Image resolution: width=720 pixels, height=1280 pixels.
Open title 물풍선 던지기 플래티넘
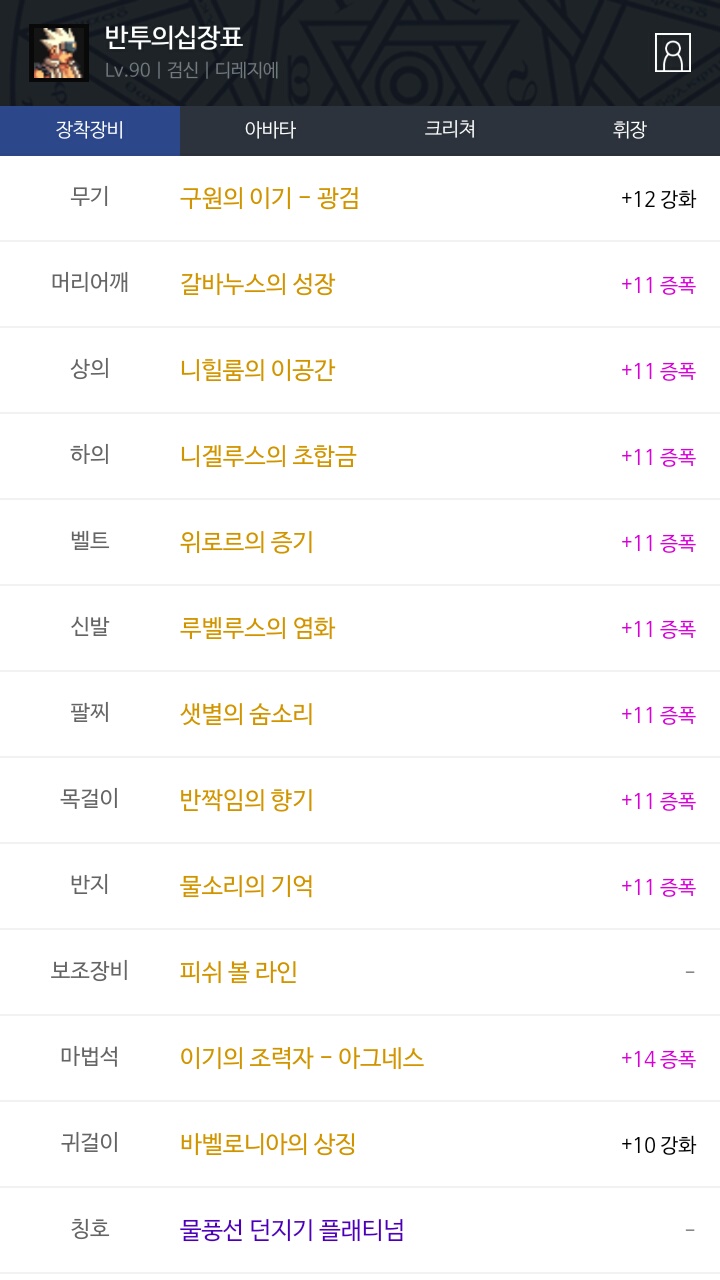point(292,1230)
